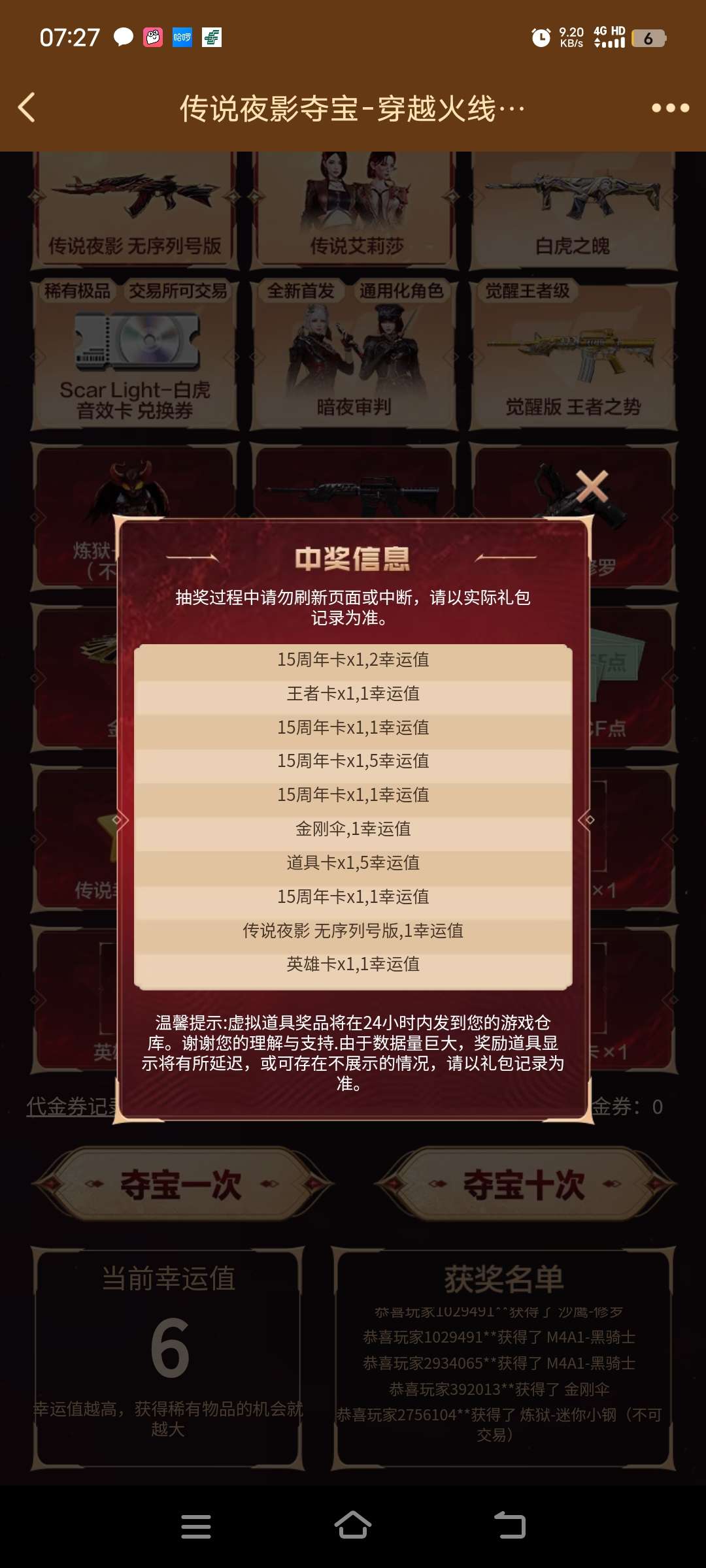
Task: Tap the 金刚伞 row in the prize list
Action: [353, 828]
